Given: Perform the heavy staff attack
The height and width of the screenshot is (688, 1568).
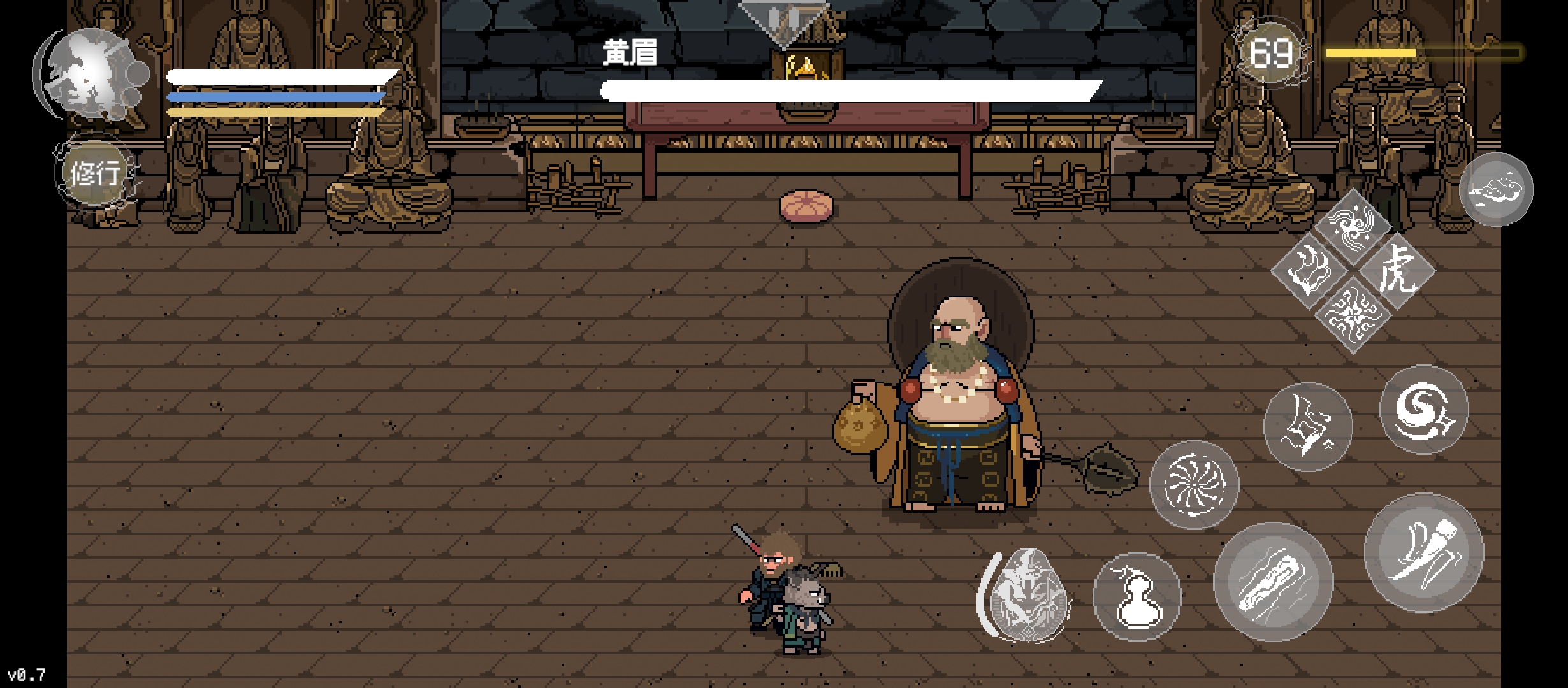Looking at the screenshot, I should tap(1423, 552).
